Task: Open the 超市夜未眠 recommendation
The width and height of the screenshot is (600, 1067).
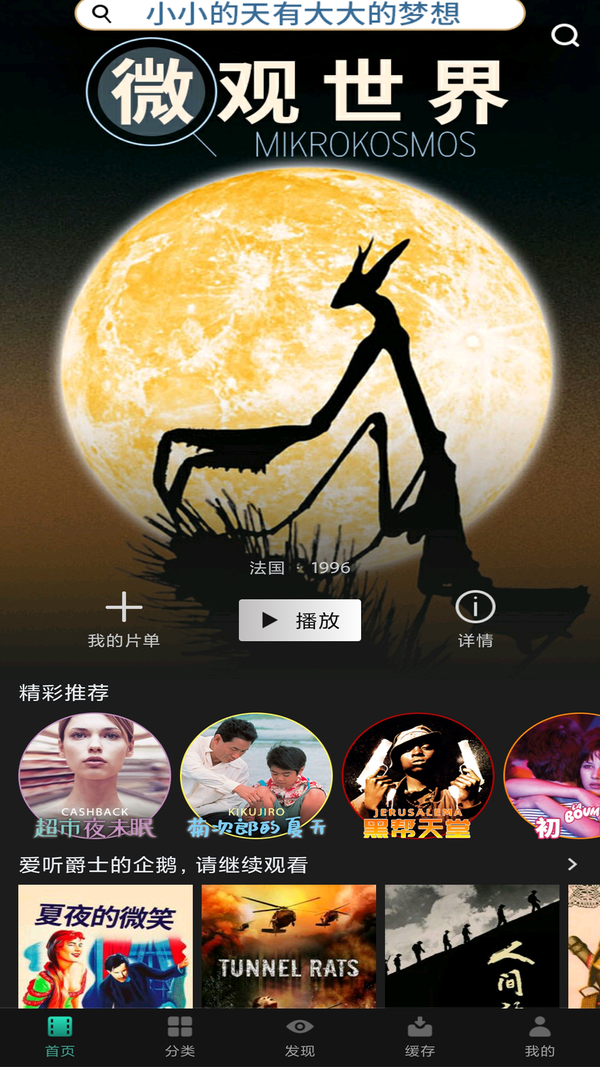Action: coord(95,776)
